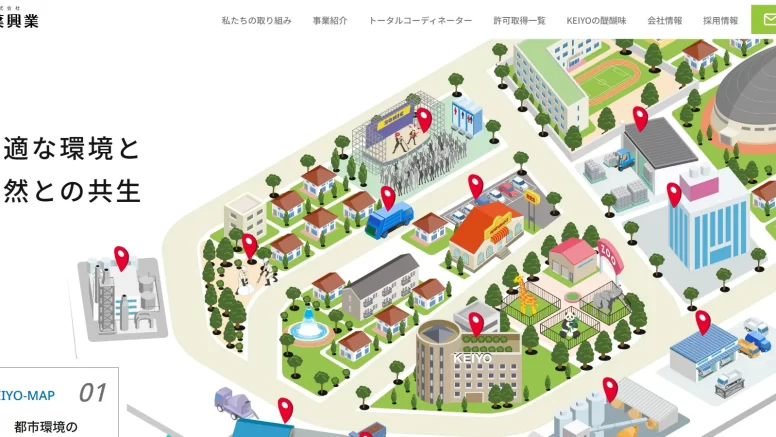
Task: Open the 私たちの取り組み menu item
Action: pyautogui.click(x=256, y=21)
